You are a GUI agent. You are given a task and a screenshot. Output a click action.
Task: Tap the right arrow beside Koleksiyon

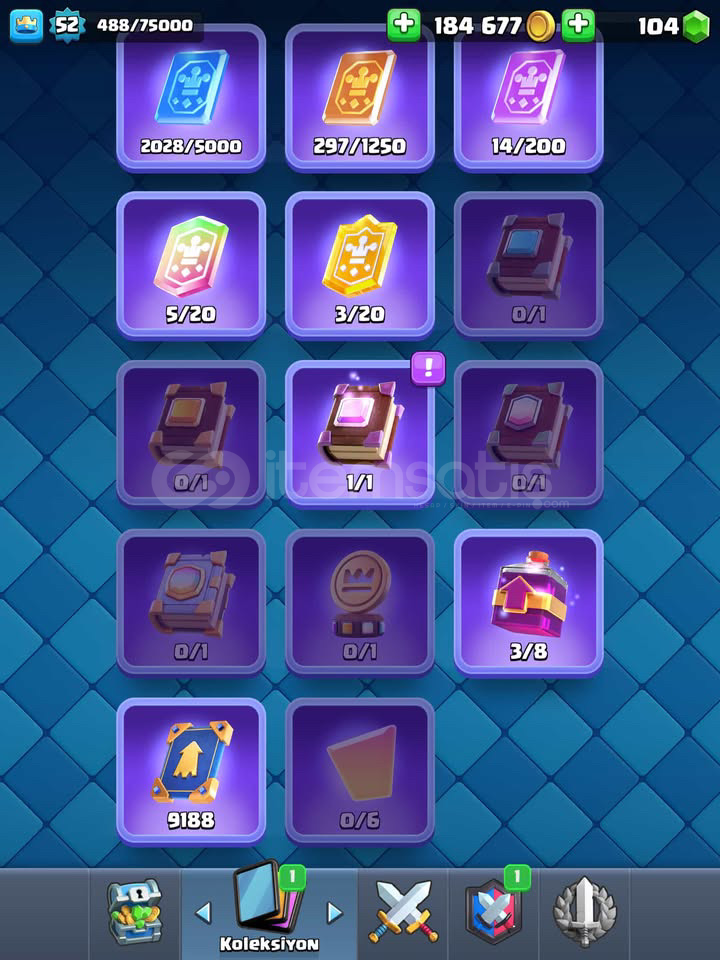[334, 912]
